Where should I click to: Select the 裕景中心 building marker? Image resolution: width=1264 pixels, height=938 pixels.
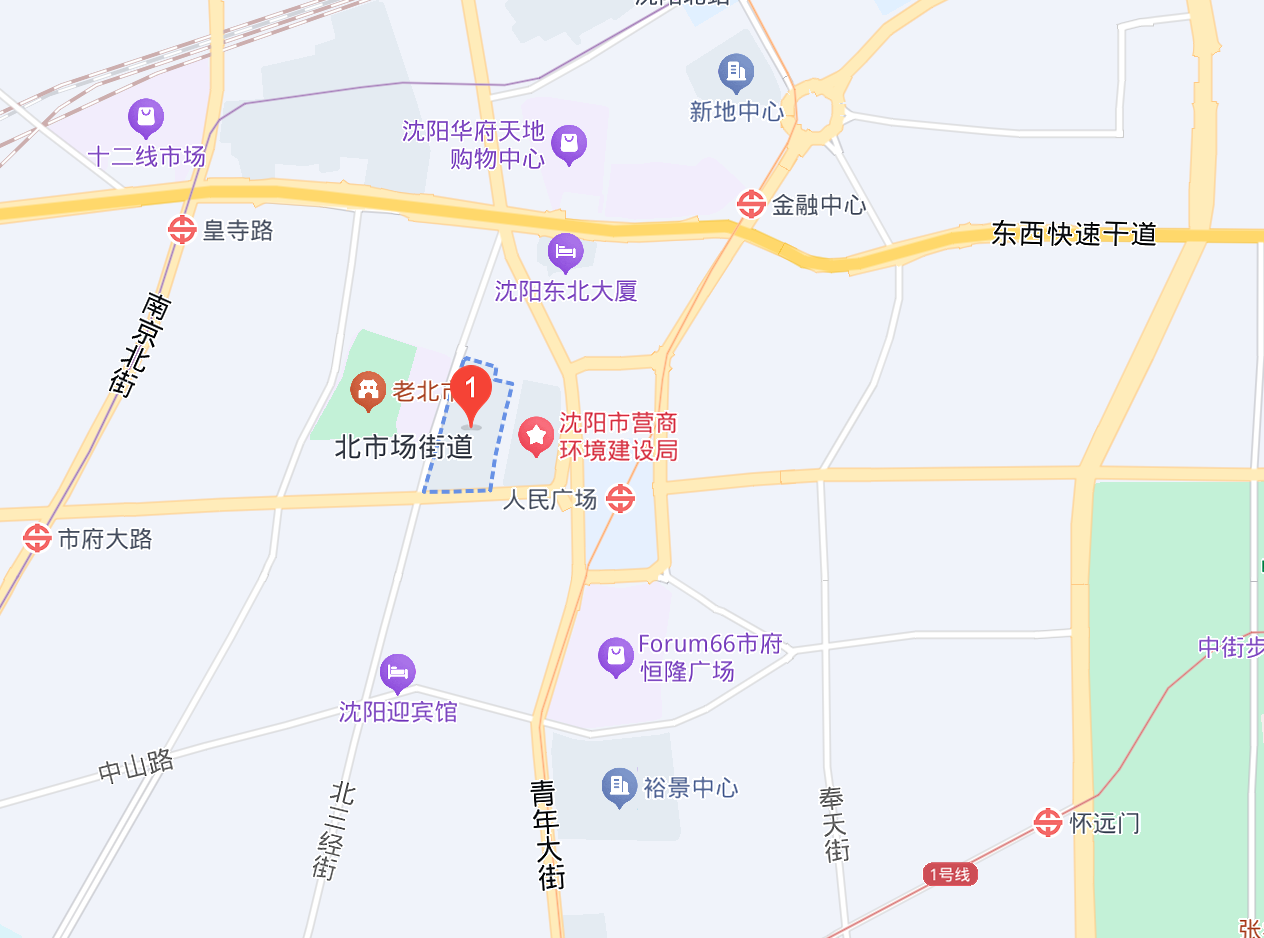click(x=619, y=786)
